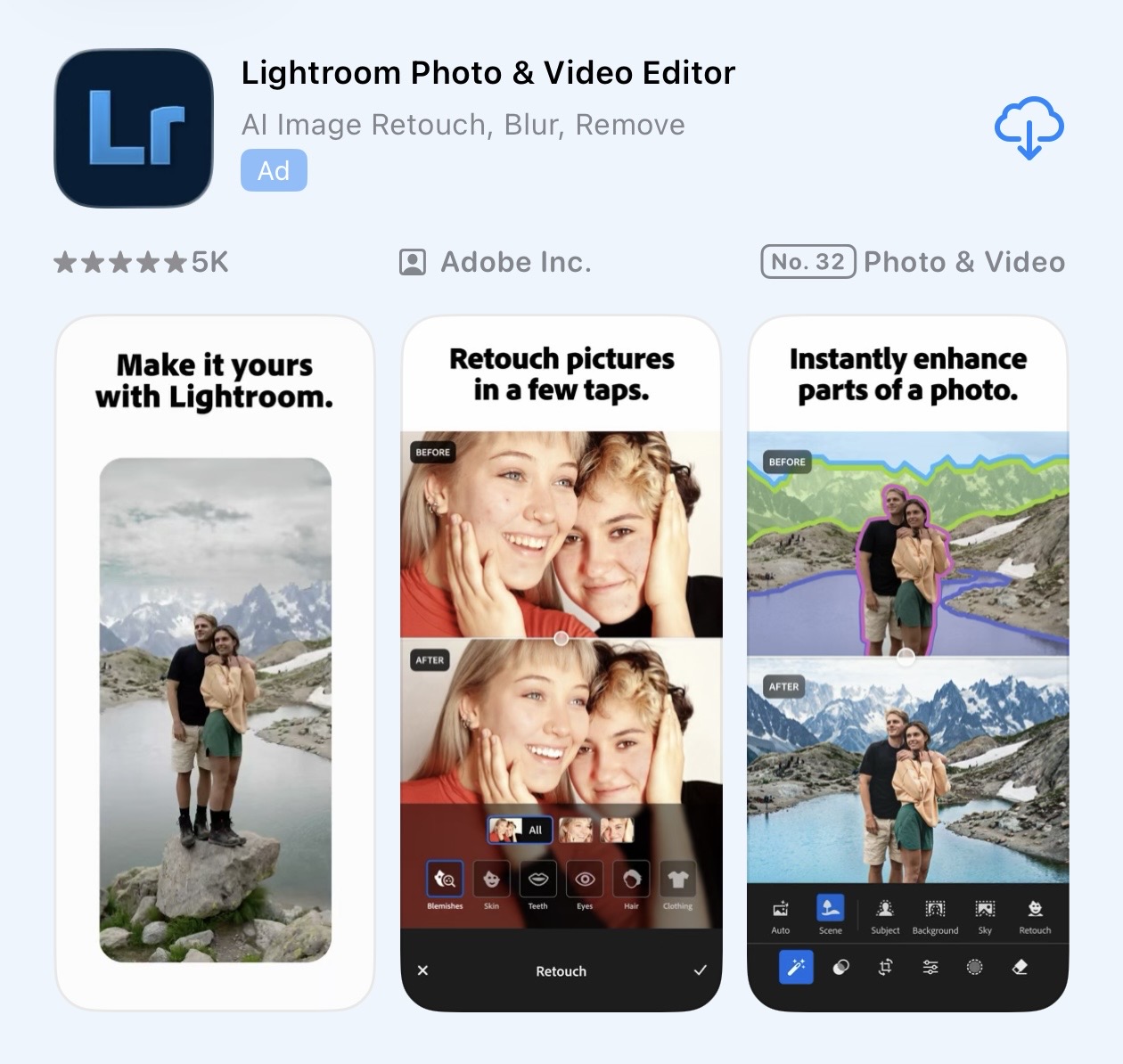View the "Make it yours with Lightroom" screenshot
The height and width of the screenshot is (1064, 1123).
tap(215, 663)
